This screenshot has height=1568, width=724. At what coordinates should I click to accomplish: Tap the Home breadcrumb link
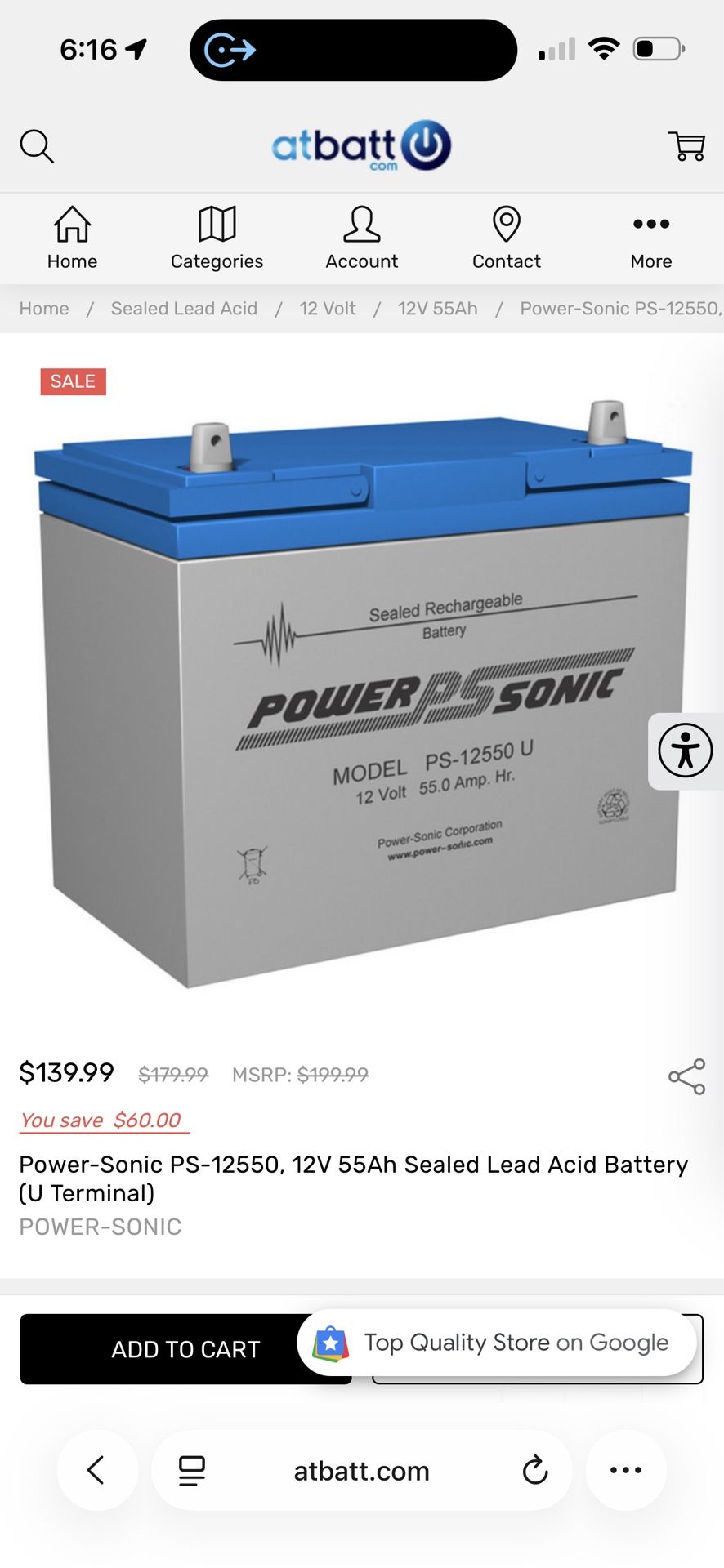click(x=44, y=309)
